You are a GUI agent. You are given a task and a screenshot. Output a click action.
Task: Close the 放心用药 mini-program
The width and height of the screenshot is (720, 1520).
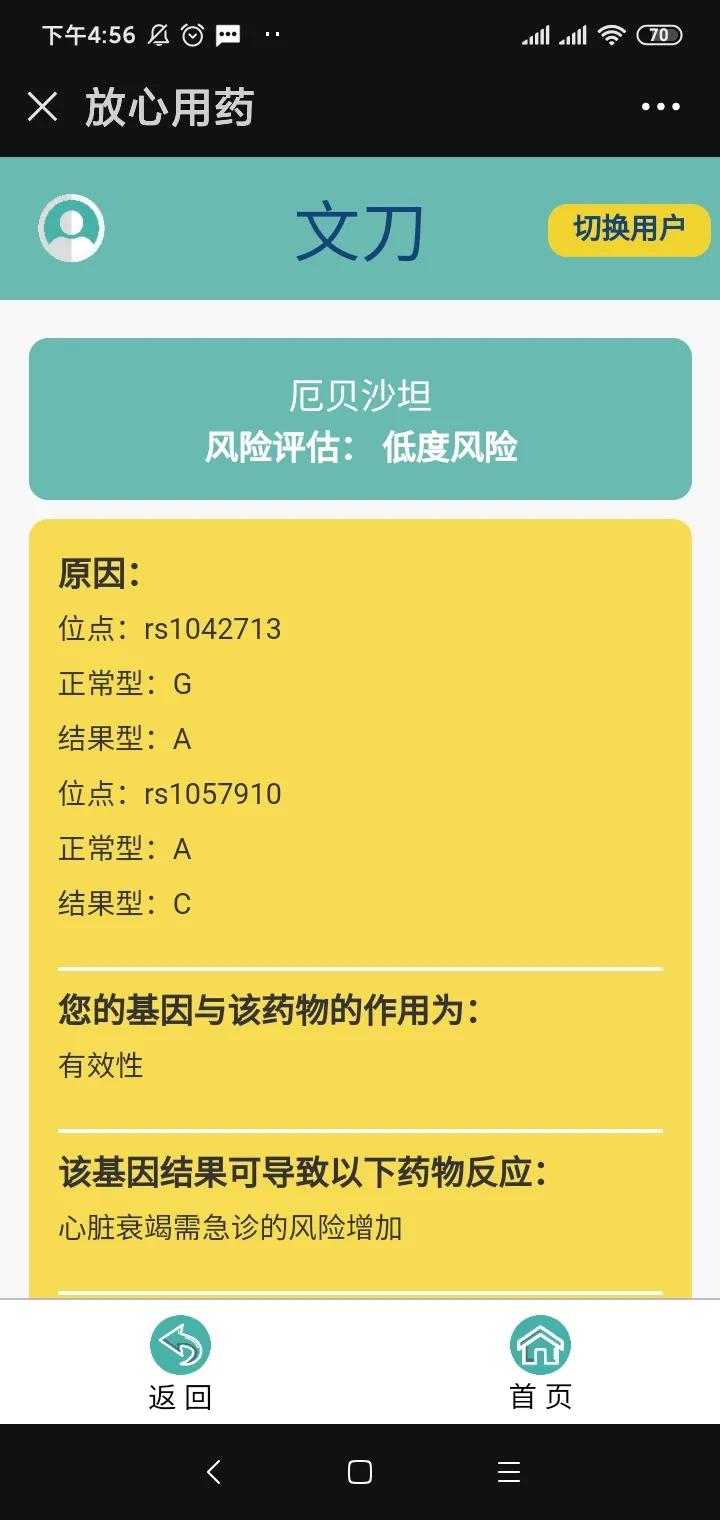tap(42, 106)
